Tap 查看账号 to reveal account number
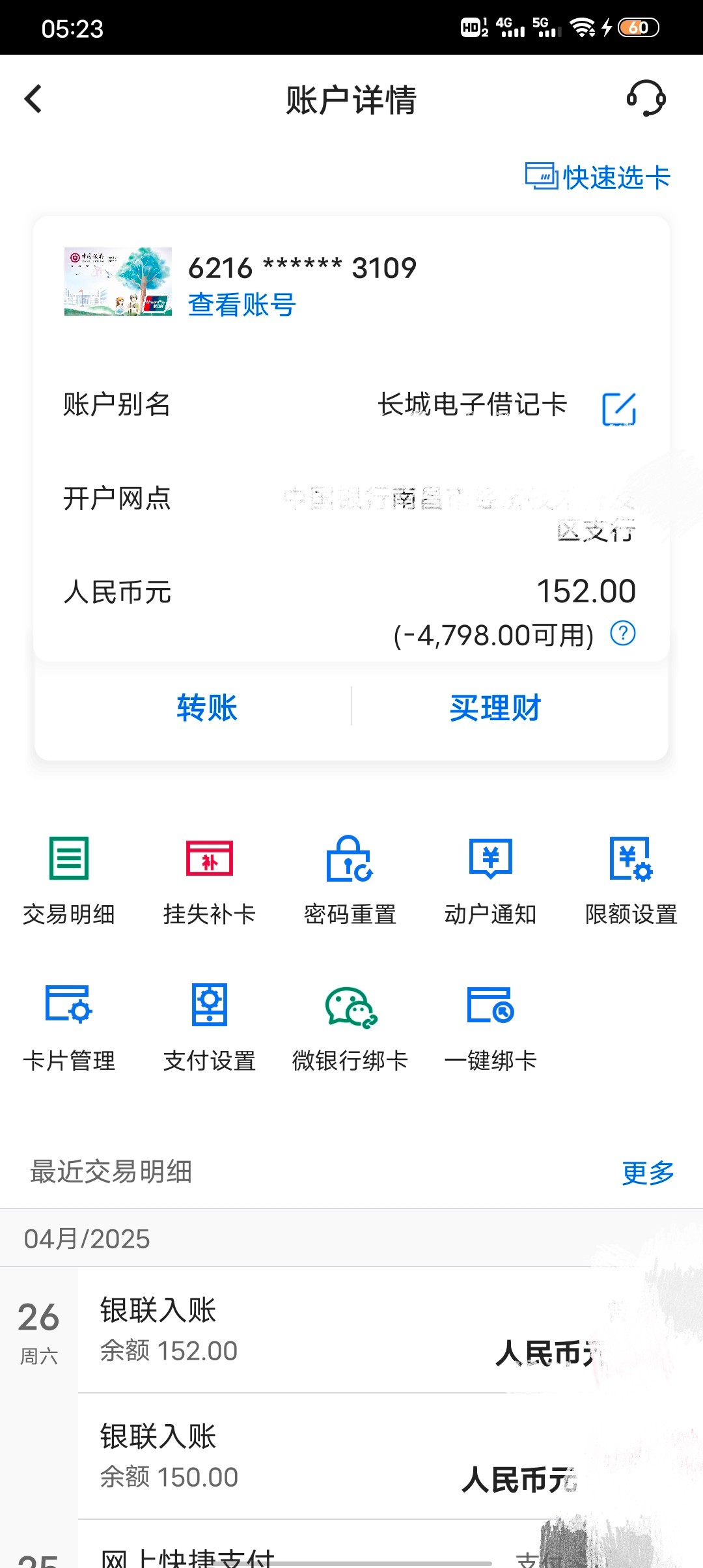 [242, 305]
